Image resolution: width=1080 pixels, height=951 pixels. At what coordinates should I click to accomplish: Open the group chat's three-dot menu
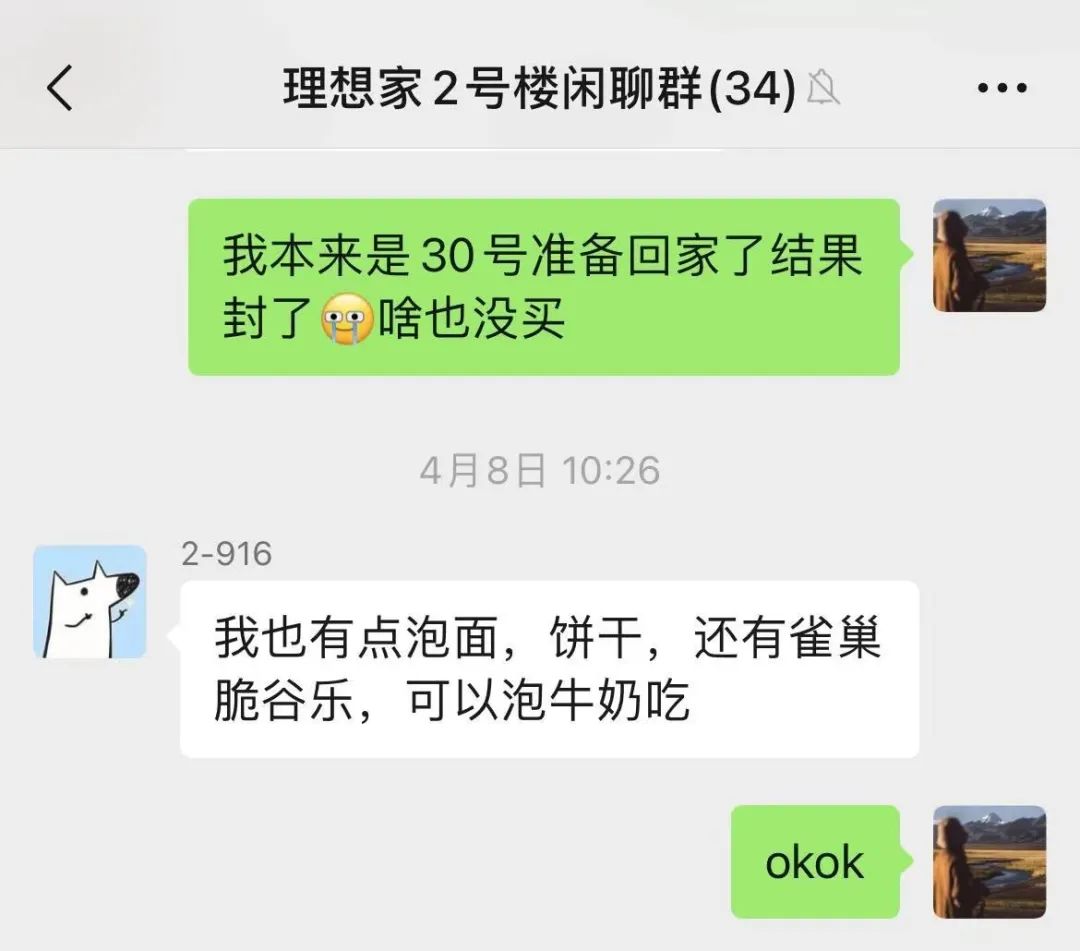[x=1001, y=89]
